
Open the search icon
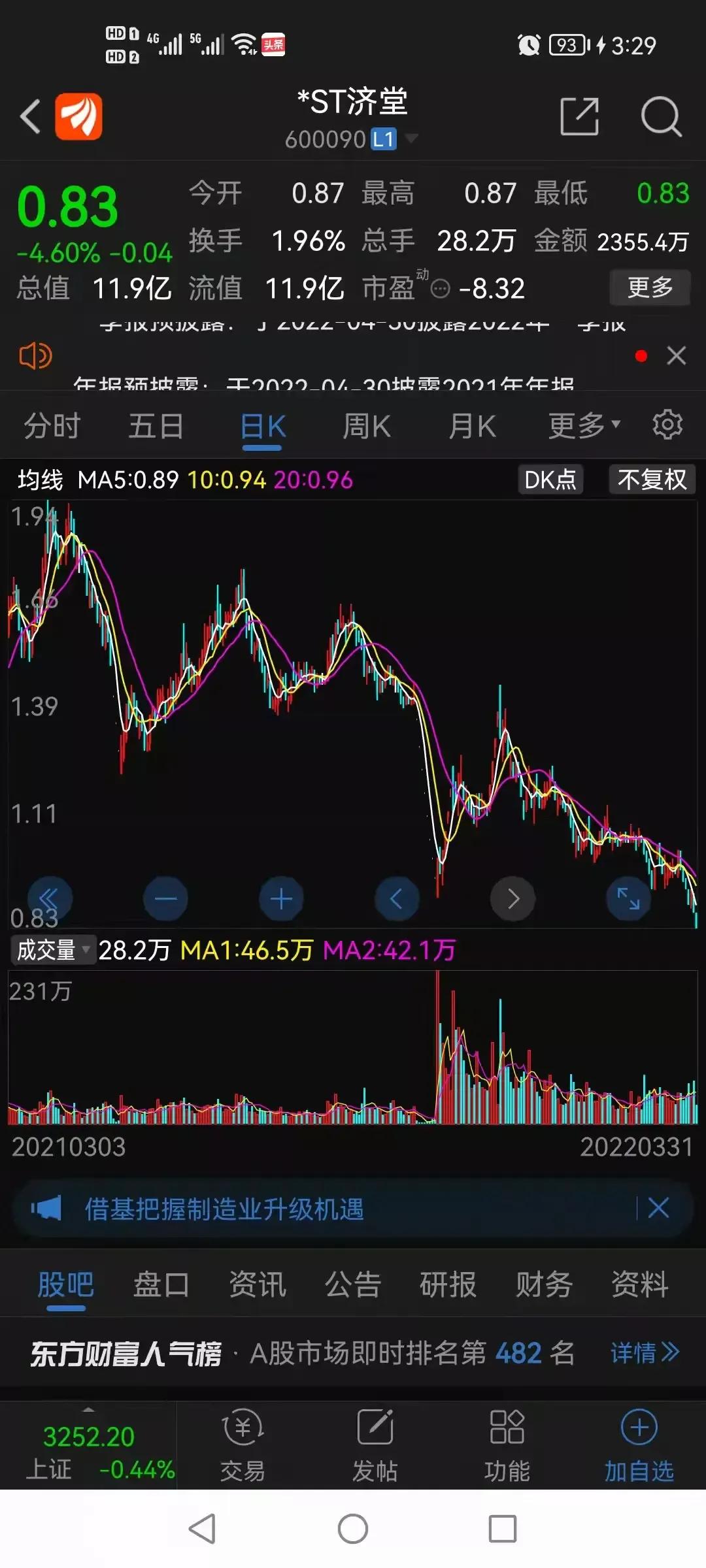[662, 114]
